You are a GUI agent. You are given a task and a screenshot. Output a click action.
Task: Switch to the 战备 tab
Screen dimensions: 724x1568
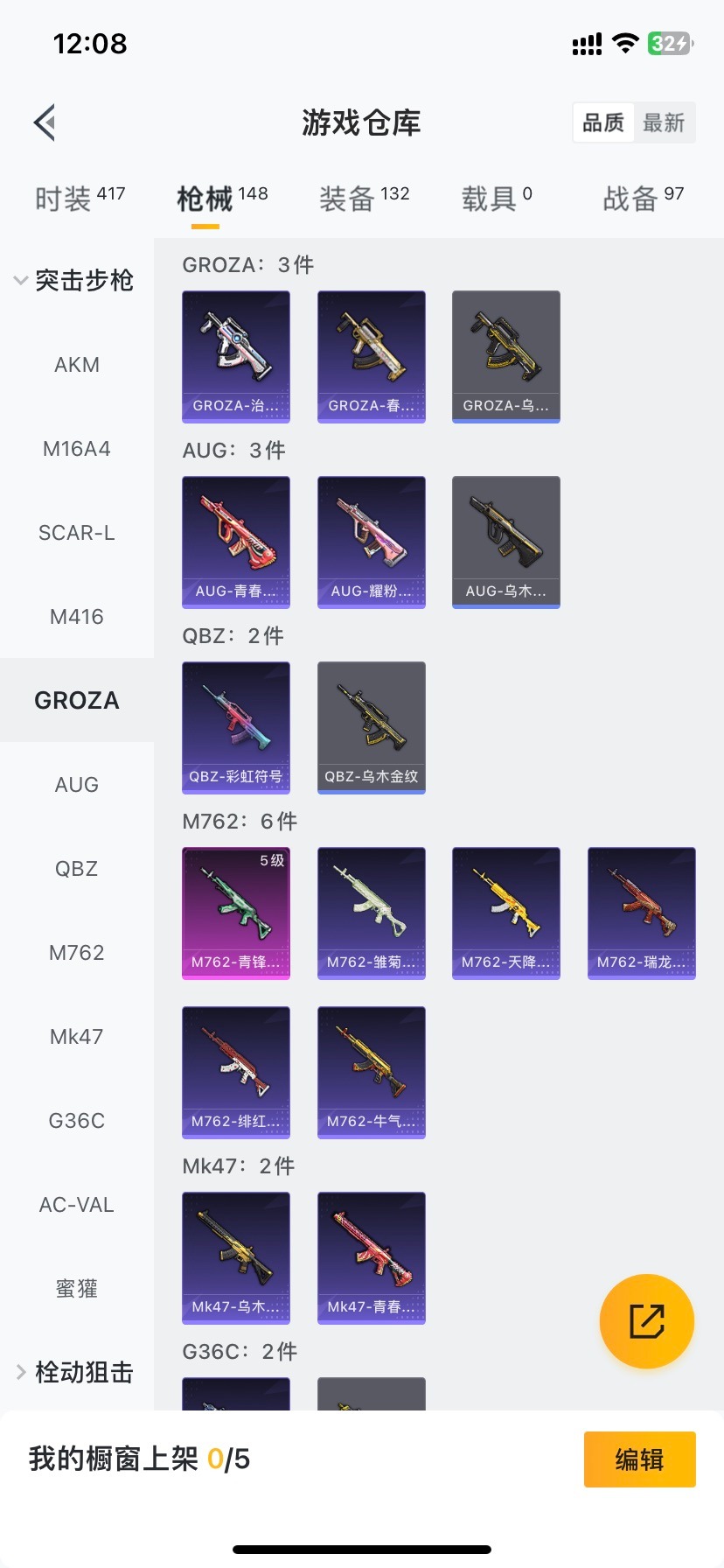click(643, 199)
